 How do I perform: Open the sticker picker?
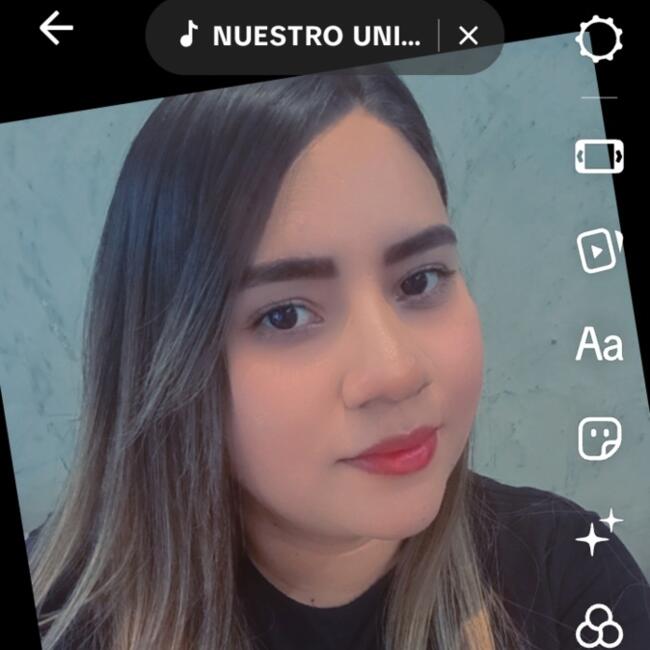tap(599, 439)
